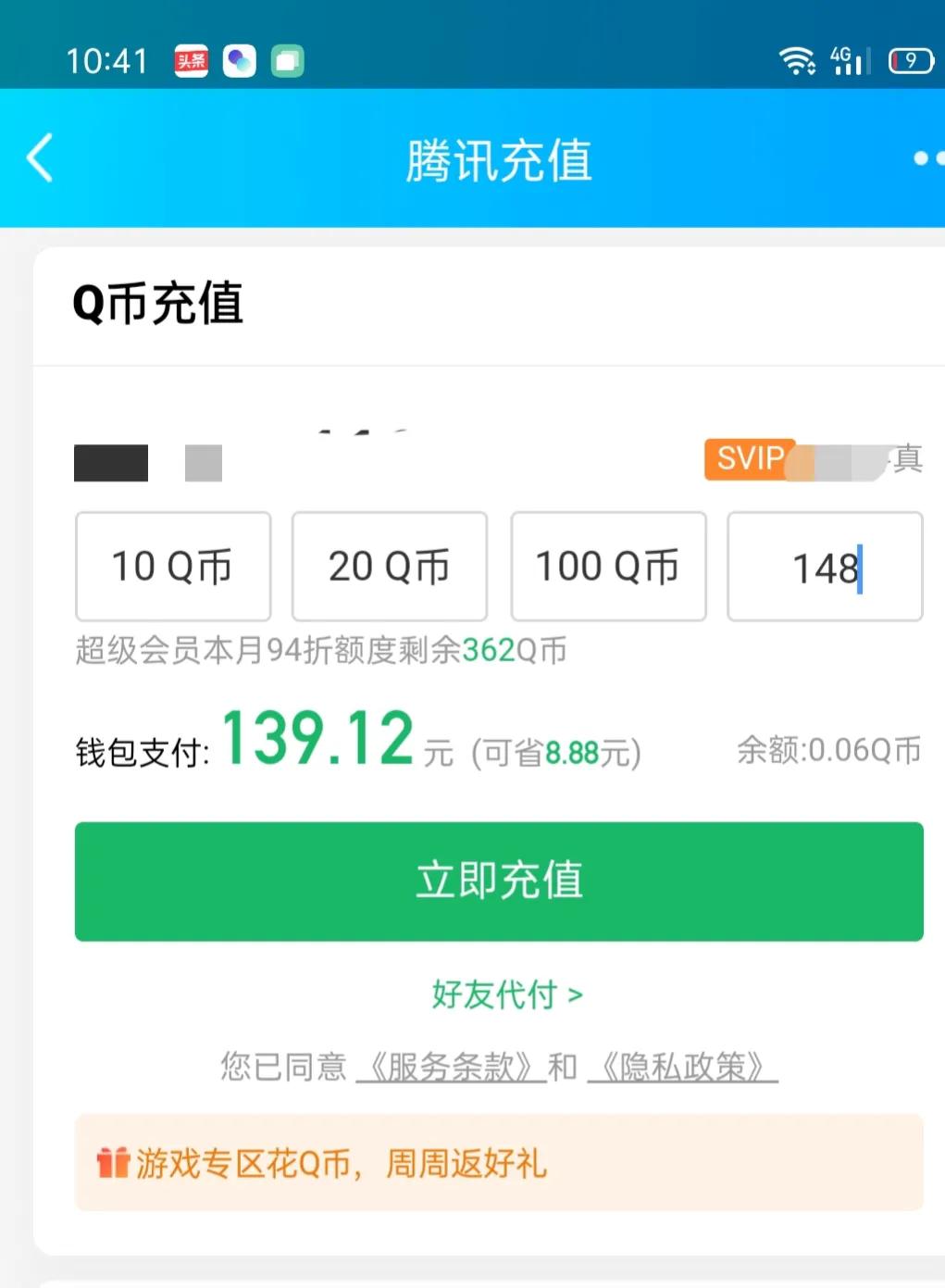This screenshot has height=1288, width=945.
Task: Tap the back arrow icon
Action: (x=39, y=158)
